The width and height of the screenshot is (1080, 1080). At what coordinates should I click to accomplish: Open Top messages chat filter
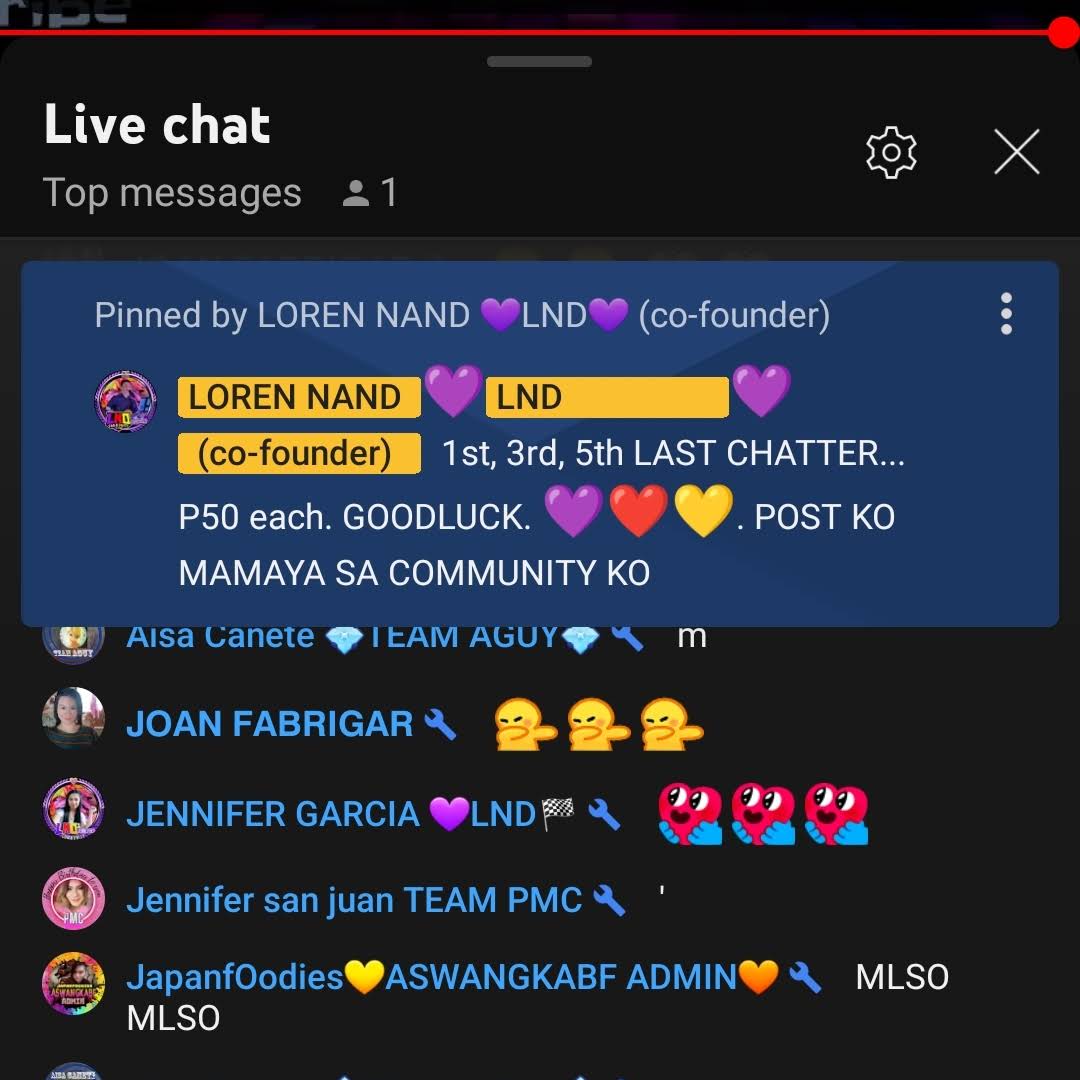[x=172, y=193]
